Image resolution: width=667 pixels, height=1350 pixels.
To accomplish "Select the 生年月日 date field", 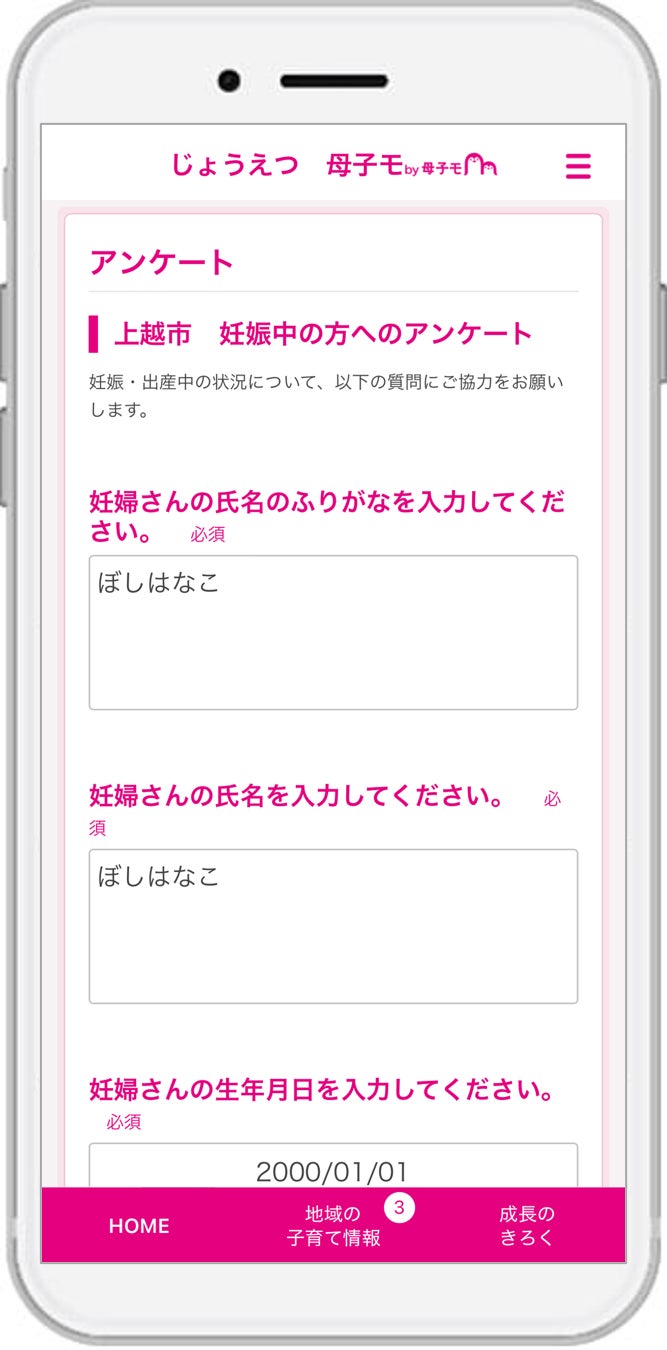I will tap(333, 1168).
